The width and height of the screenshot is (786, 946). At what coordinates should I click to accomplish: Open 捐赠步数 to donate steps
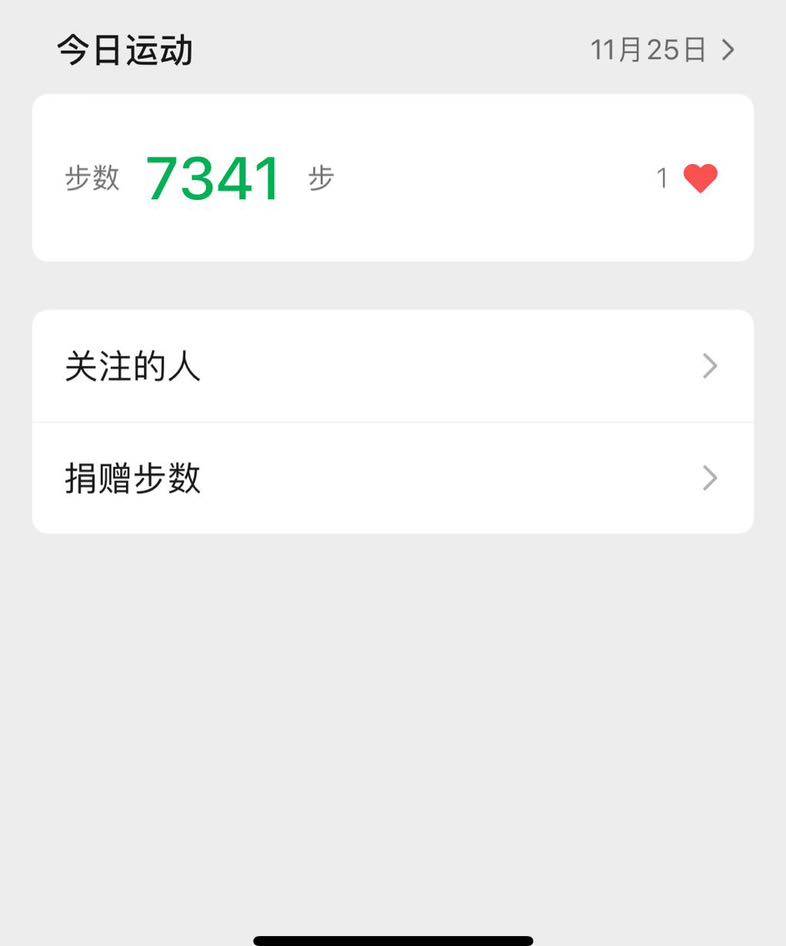pos(392,478)
